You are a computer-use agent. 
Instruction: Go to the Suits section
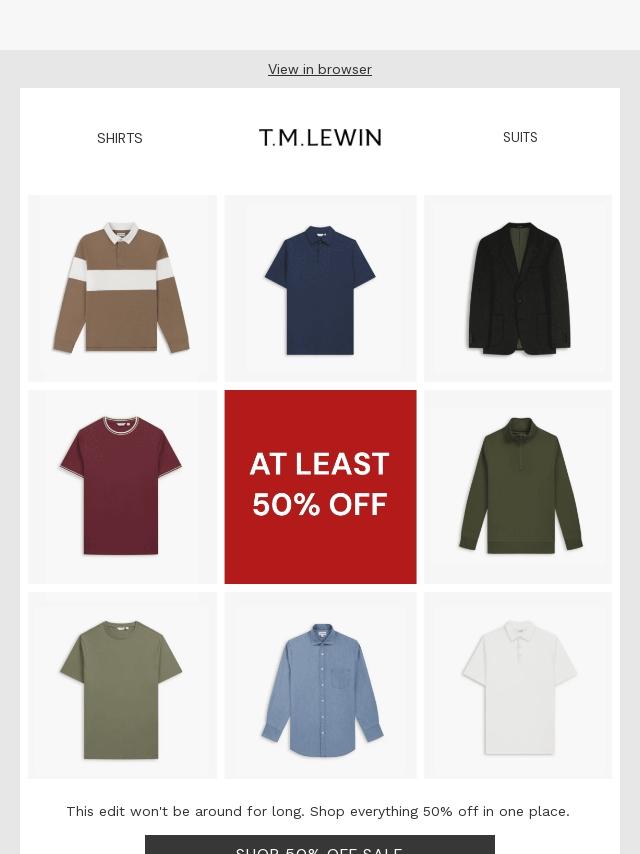[520, 137]
